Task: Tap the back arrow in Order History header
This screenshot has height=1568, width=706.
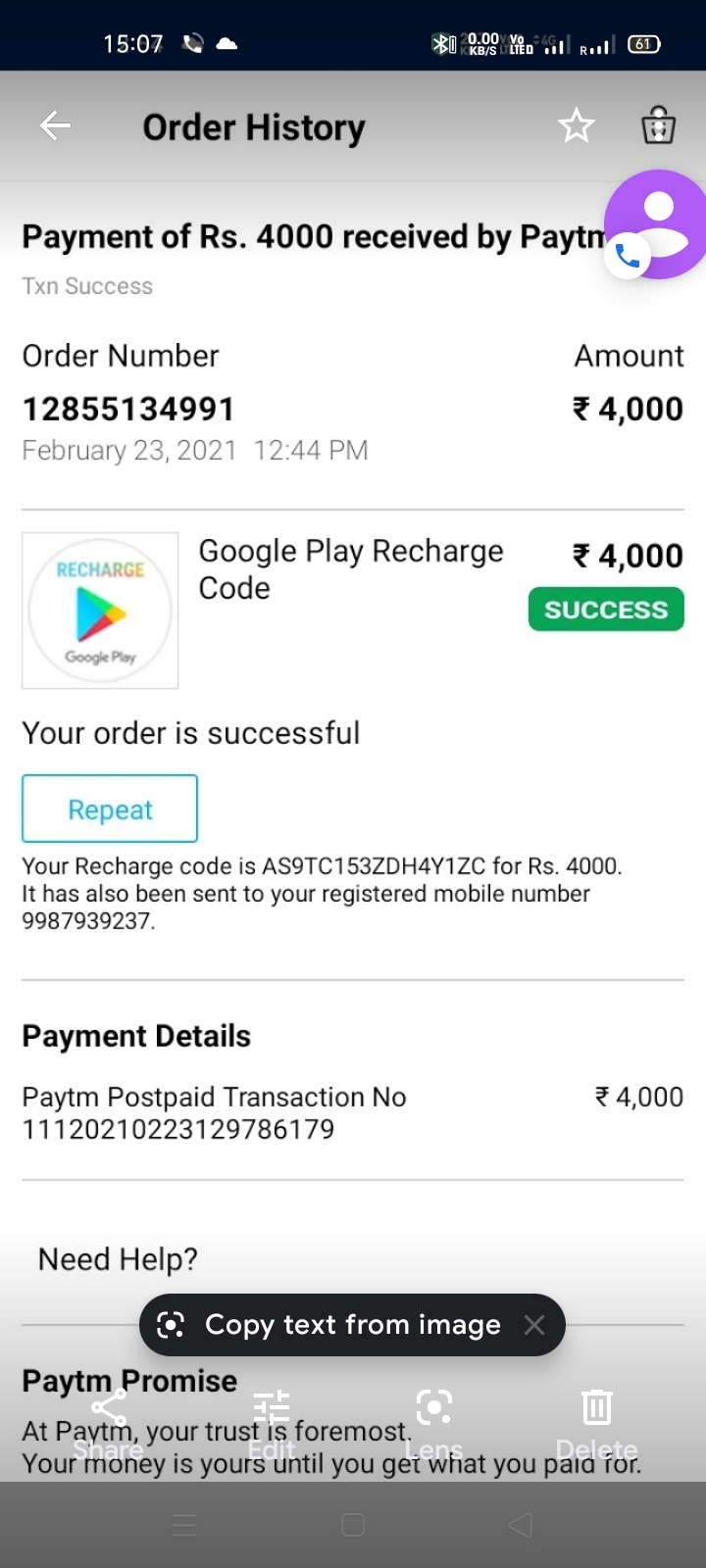Action: point(55,125)
